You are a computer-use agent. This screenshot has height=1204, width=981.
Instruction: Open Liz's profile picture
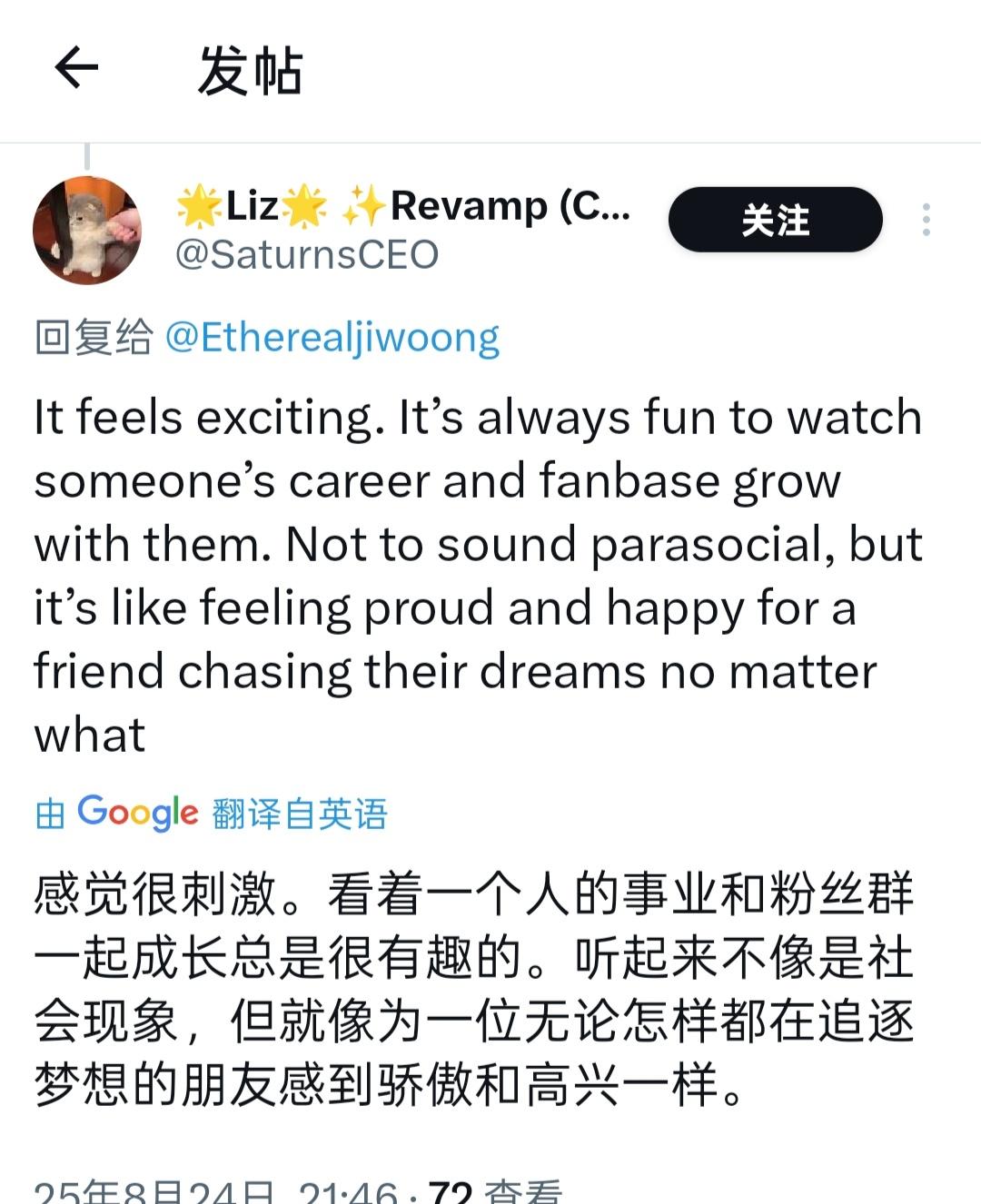click(87, 230)
